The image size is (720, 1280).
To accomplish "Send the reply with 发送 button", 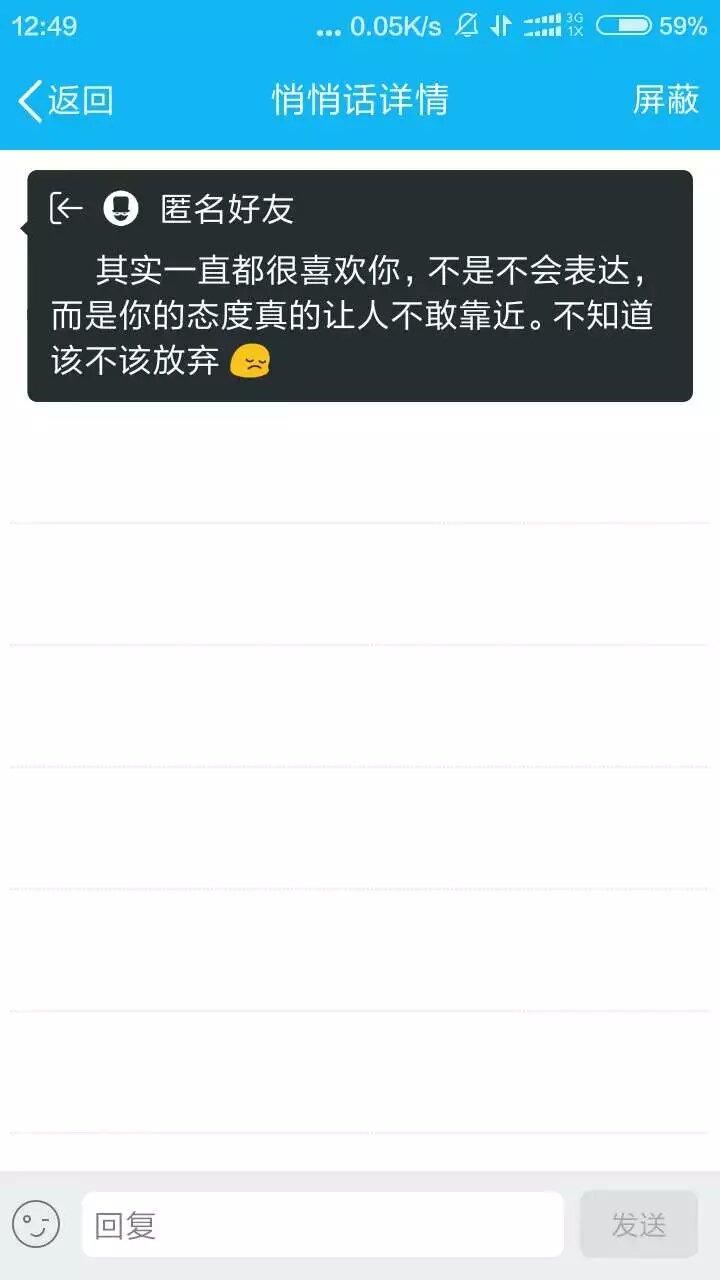I will (638, 1224).
